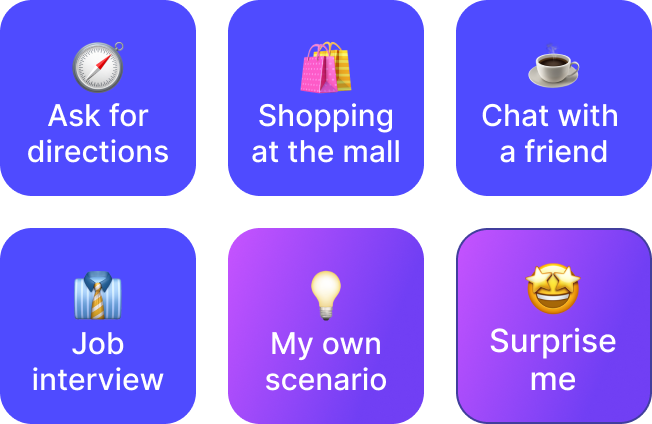This screenshot has height=424, width=652.
Task: Start the Chat with a friend scenario
Action: click(553, 98)
